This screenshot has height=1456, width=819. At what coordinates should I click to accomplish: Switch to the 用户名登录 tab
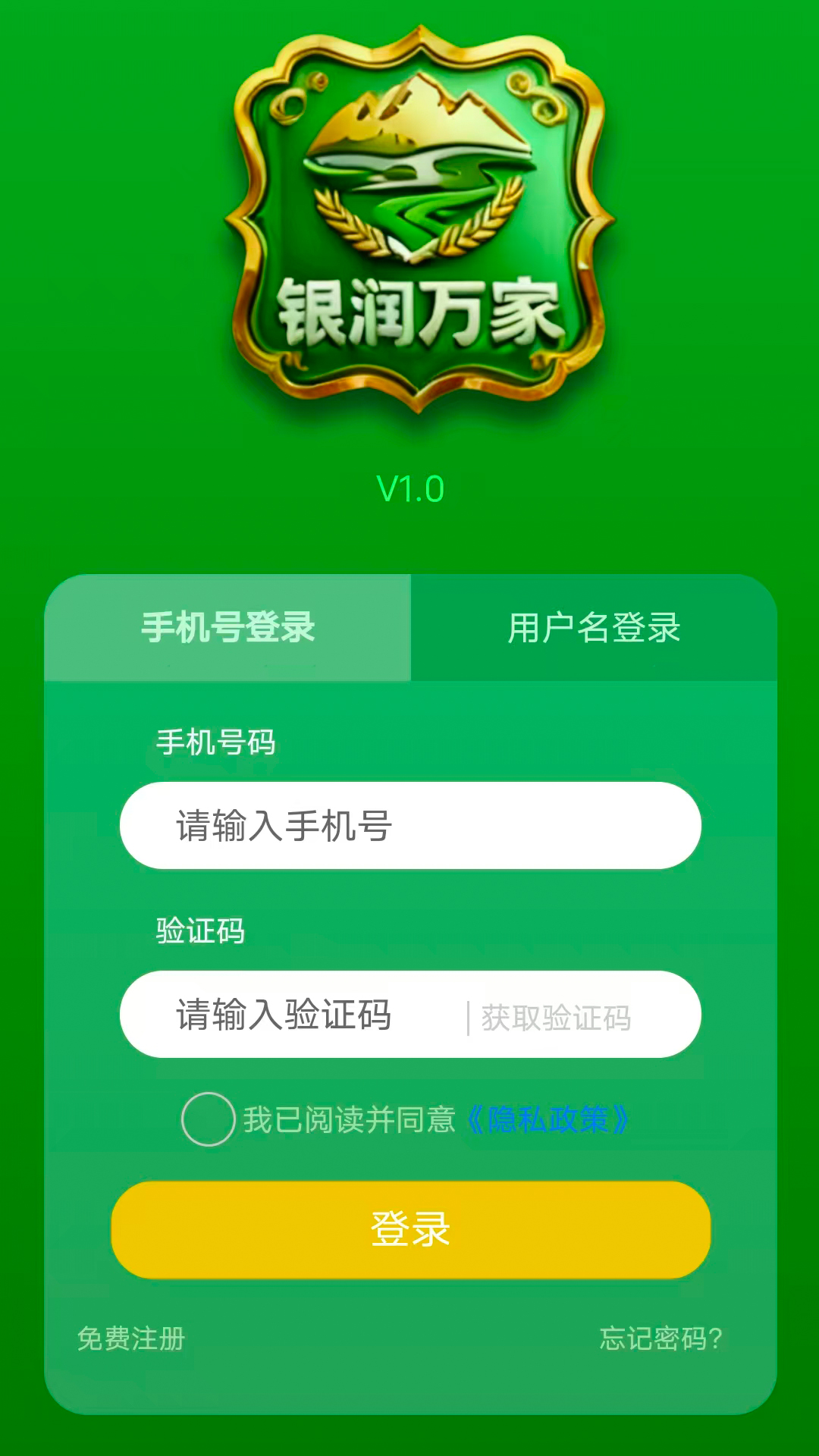click(594, 628)
